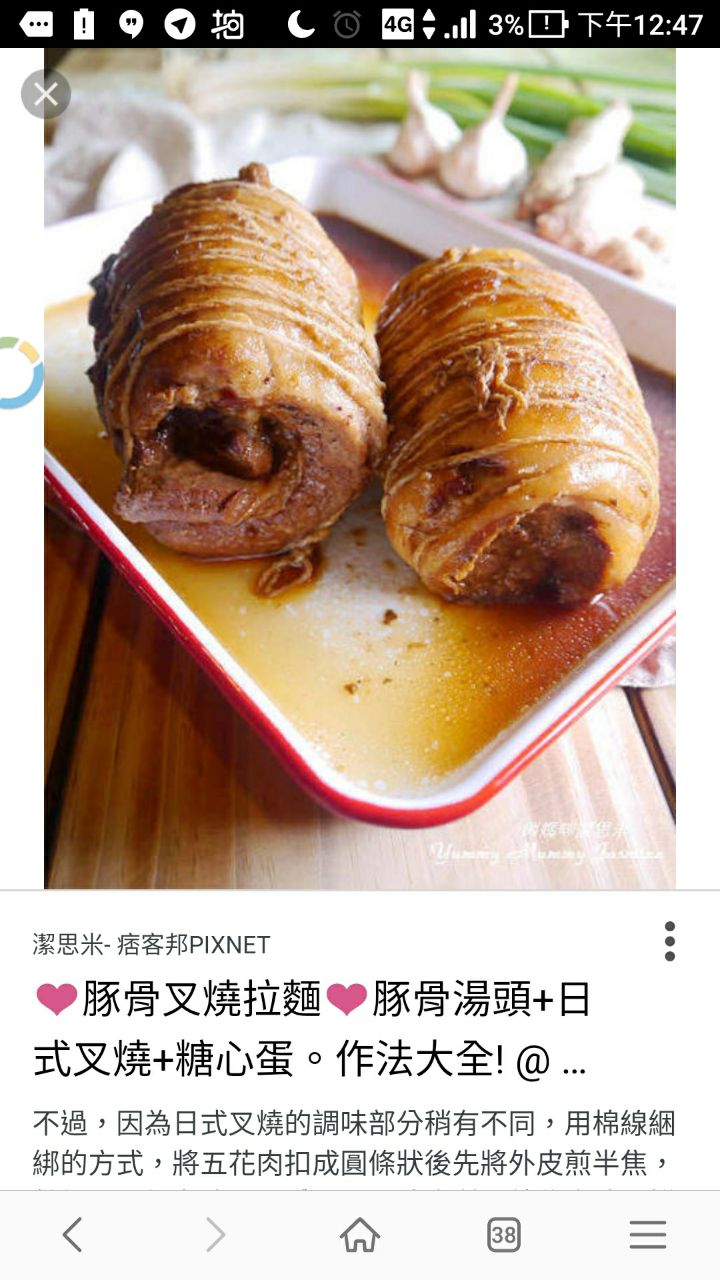The height and width of the screenshot is (1280, 720).
Task: Open the browser hamburger menu
Action: tap(647, 1235)
